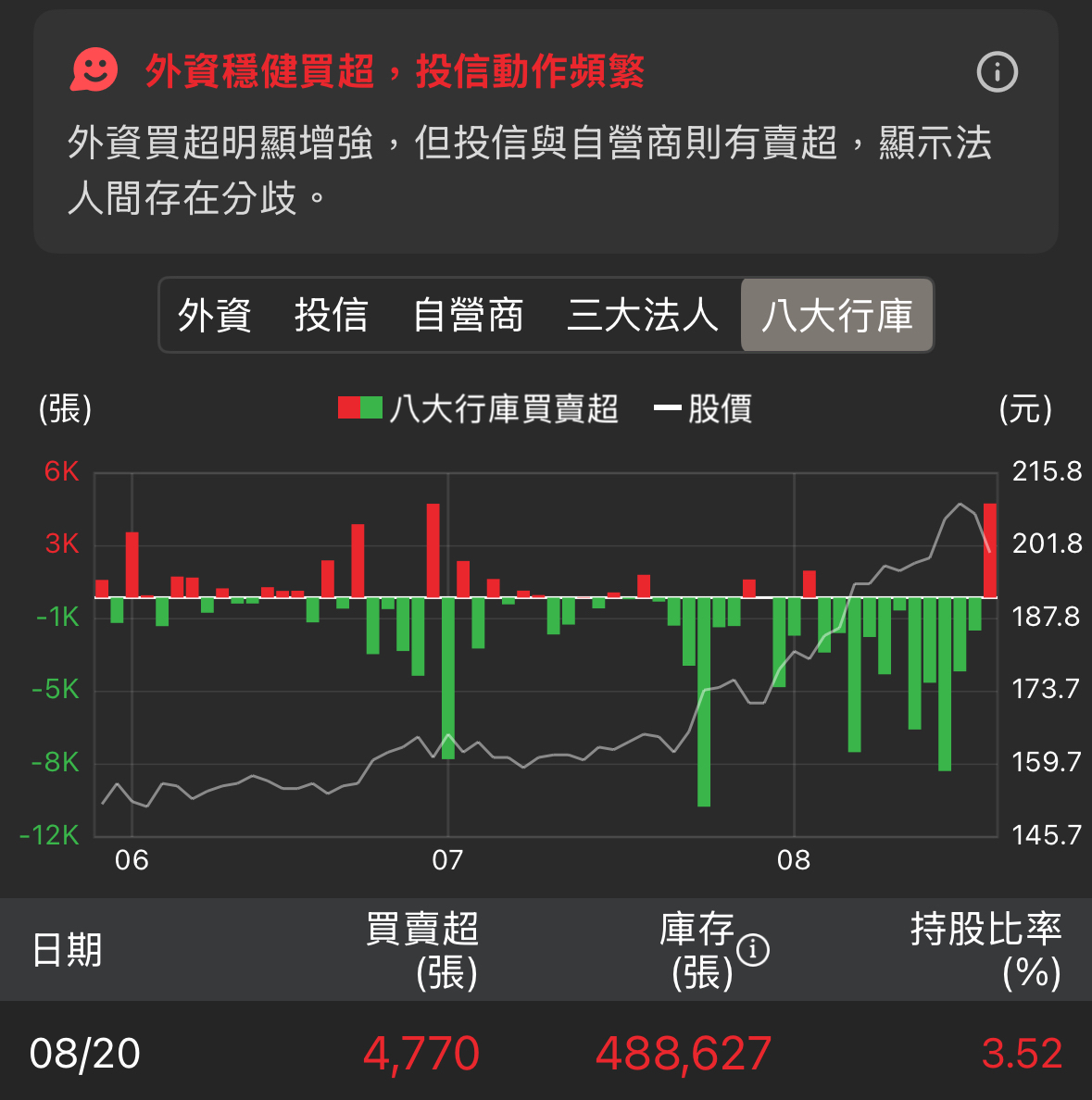
Task: Select the 投信 tab
Action: [332, 316]
